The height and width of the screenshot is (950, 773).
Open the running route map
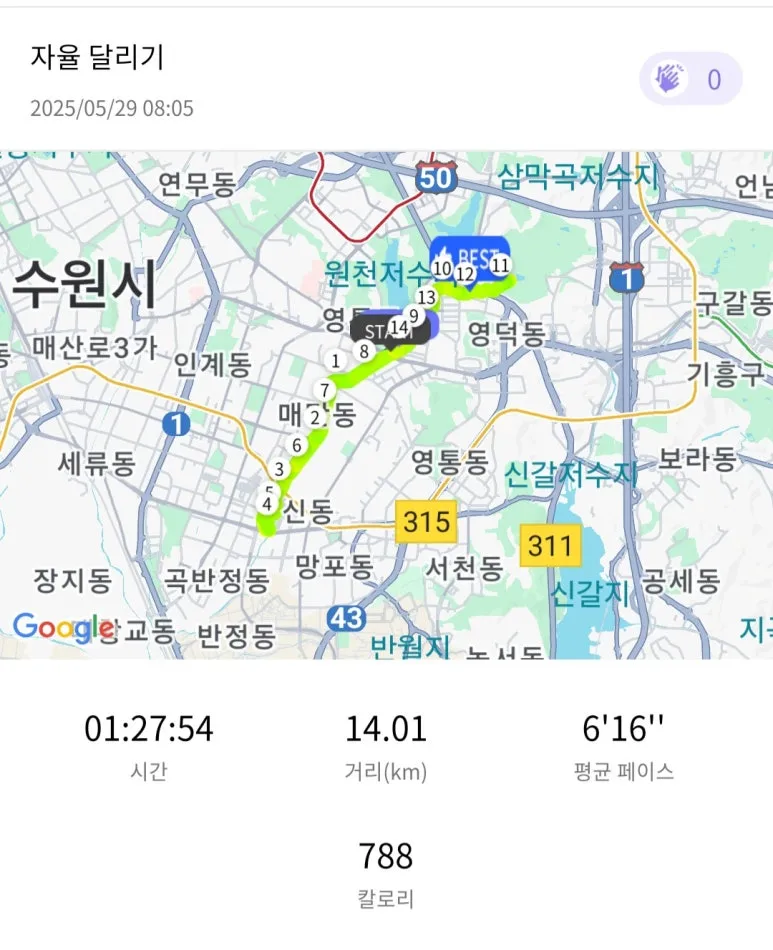(x=386, y=405)
